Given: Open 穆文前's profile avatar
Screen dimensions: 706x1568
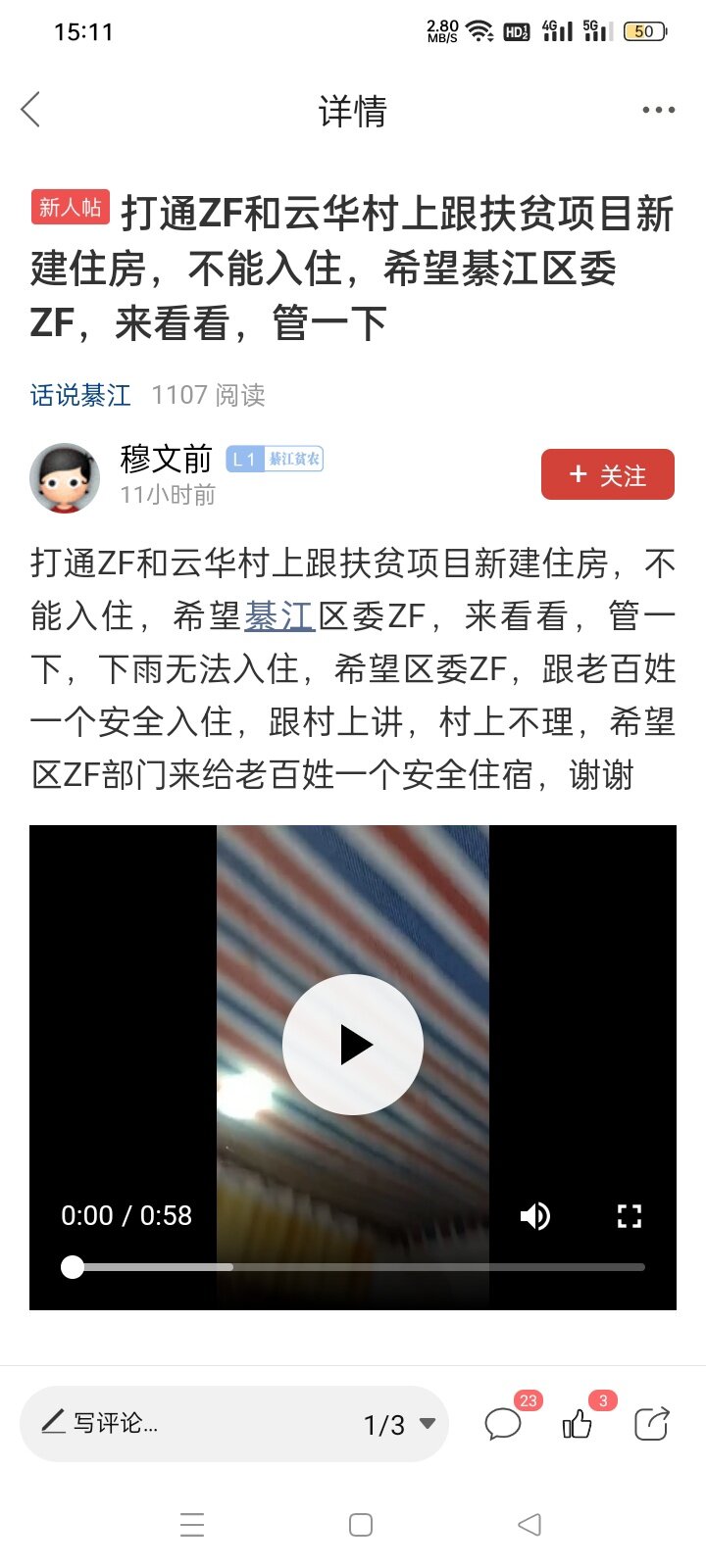Looking at the screenshot, I should [x=65, y=477].
